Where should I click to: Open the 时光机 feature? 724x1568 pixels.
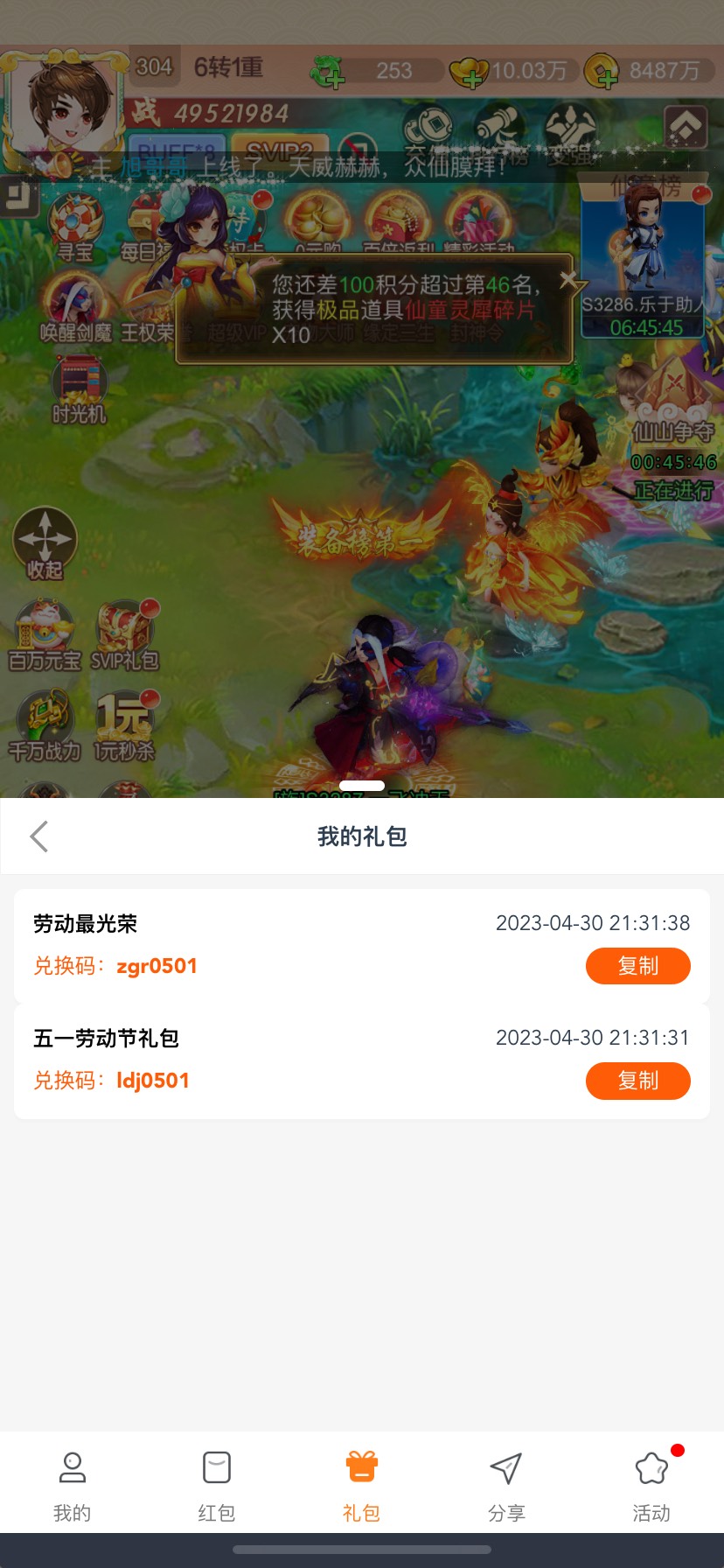80,389
